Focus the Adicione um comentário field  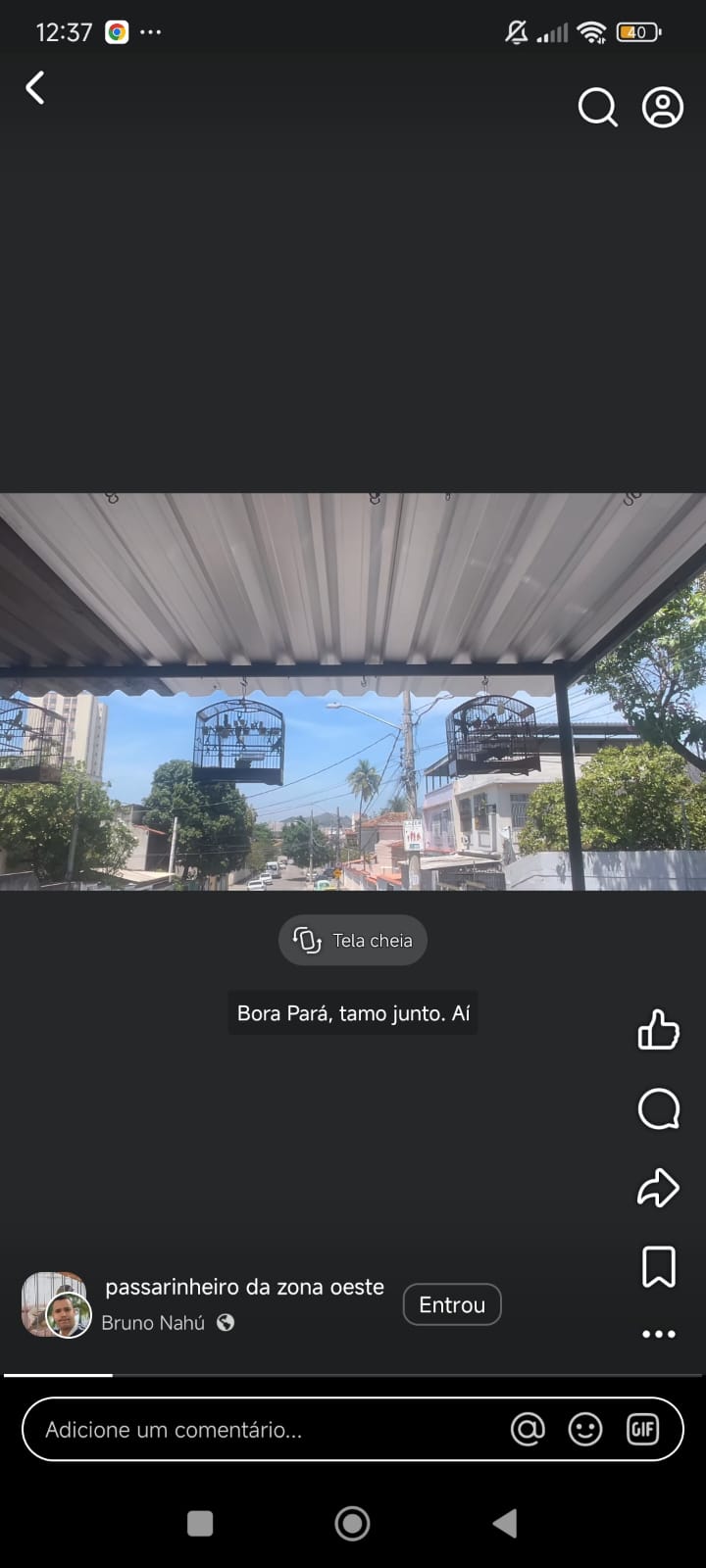[x=265, y=1430]
